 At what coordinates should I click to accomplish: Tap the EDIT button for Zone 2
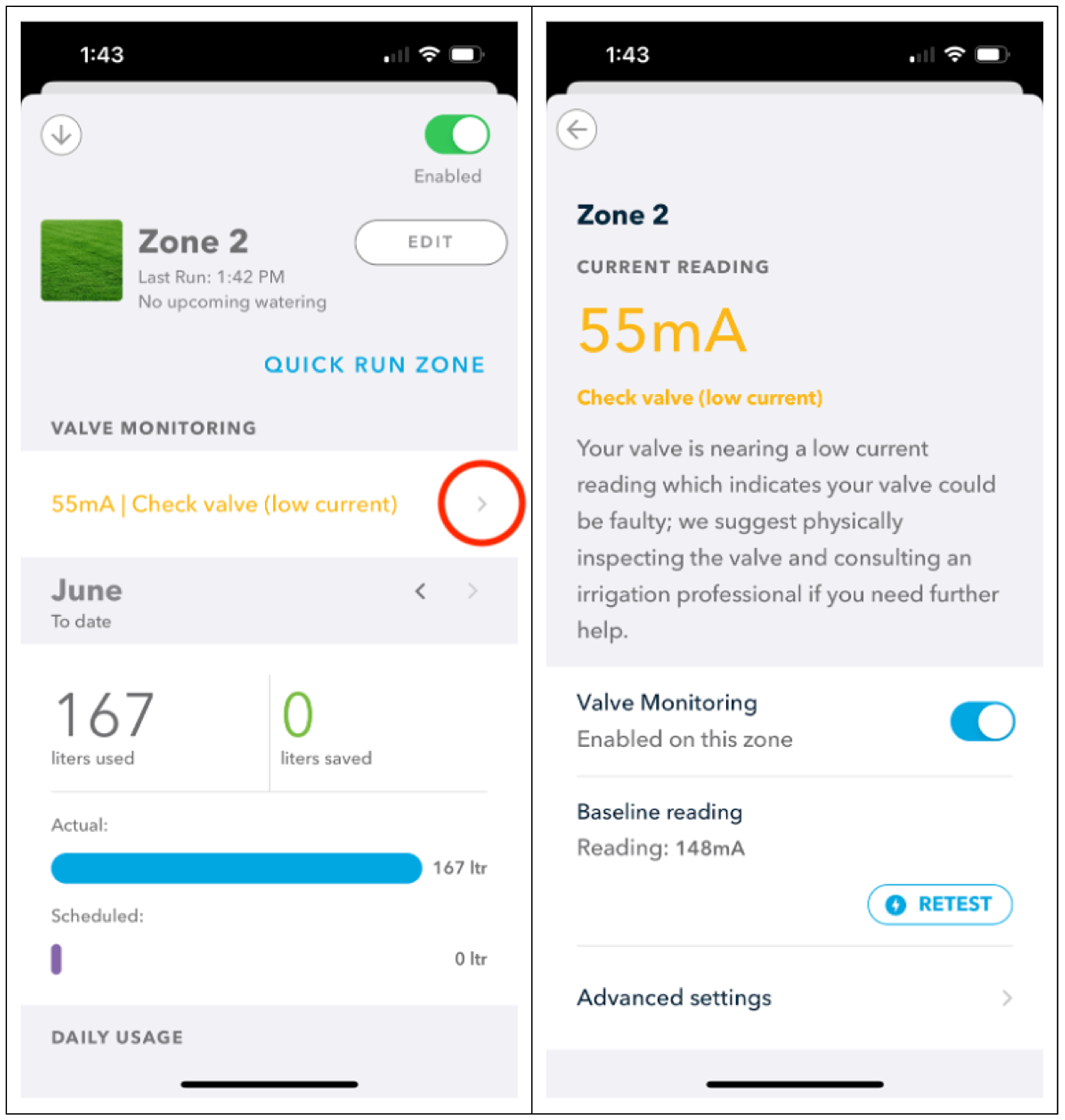[430, 242]
